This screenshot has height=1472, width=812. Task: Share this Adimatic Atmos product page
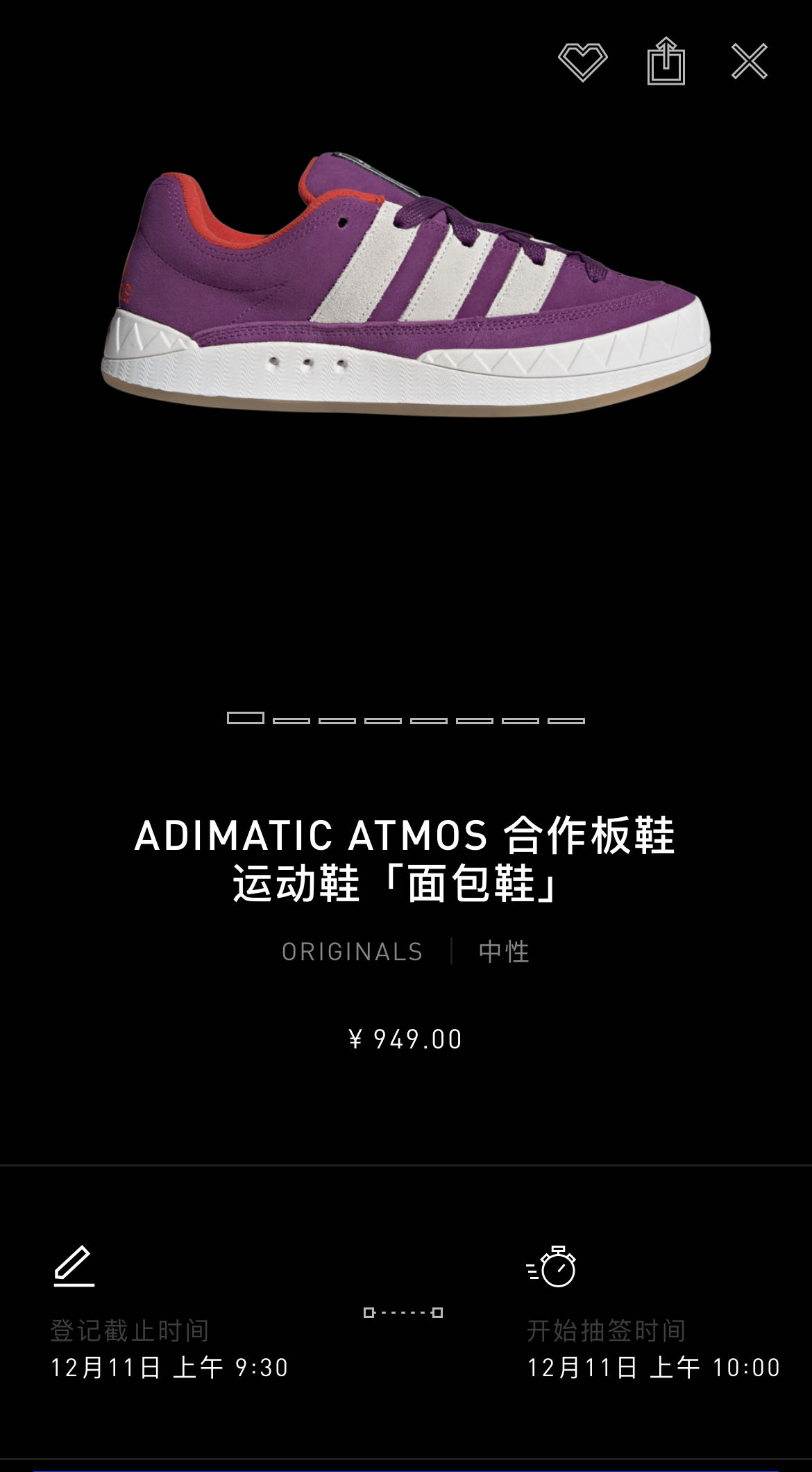point(666,62)
